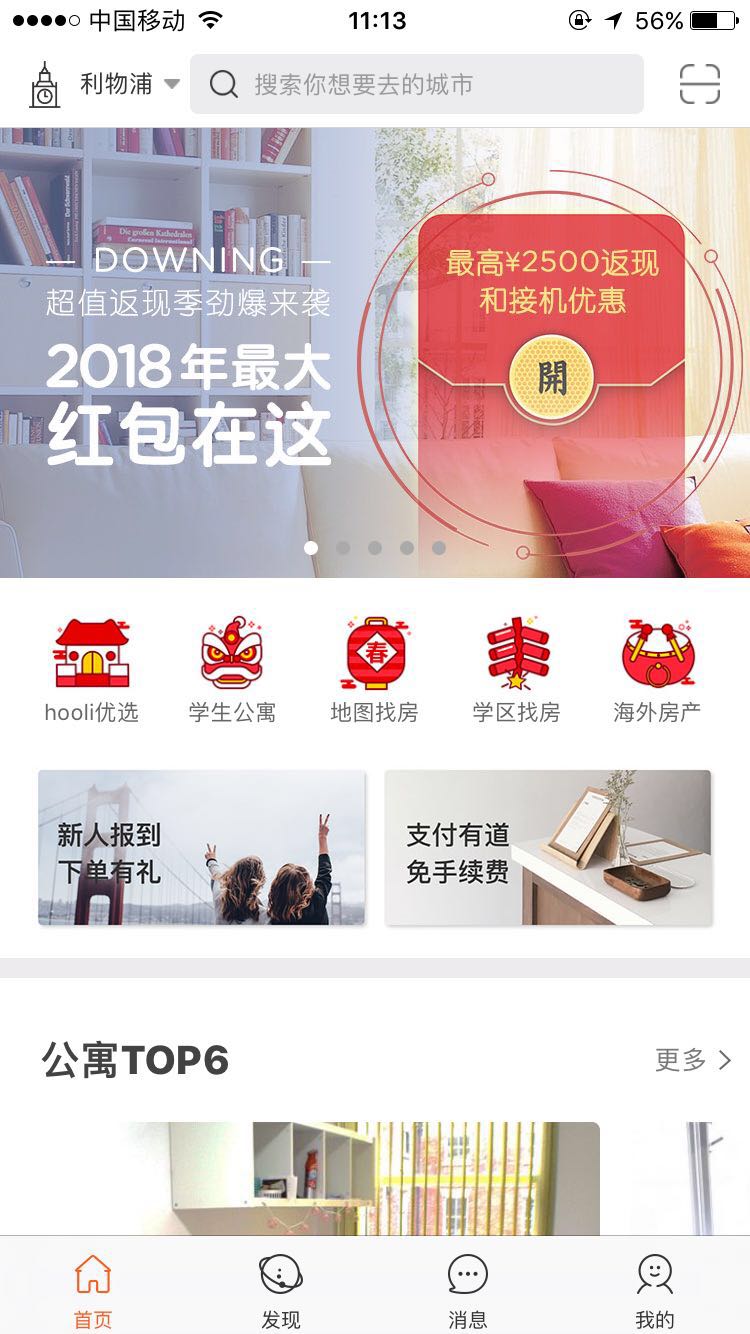Open hooli优选 category
750x1334 pixels.
click(x=91, y=670)
